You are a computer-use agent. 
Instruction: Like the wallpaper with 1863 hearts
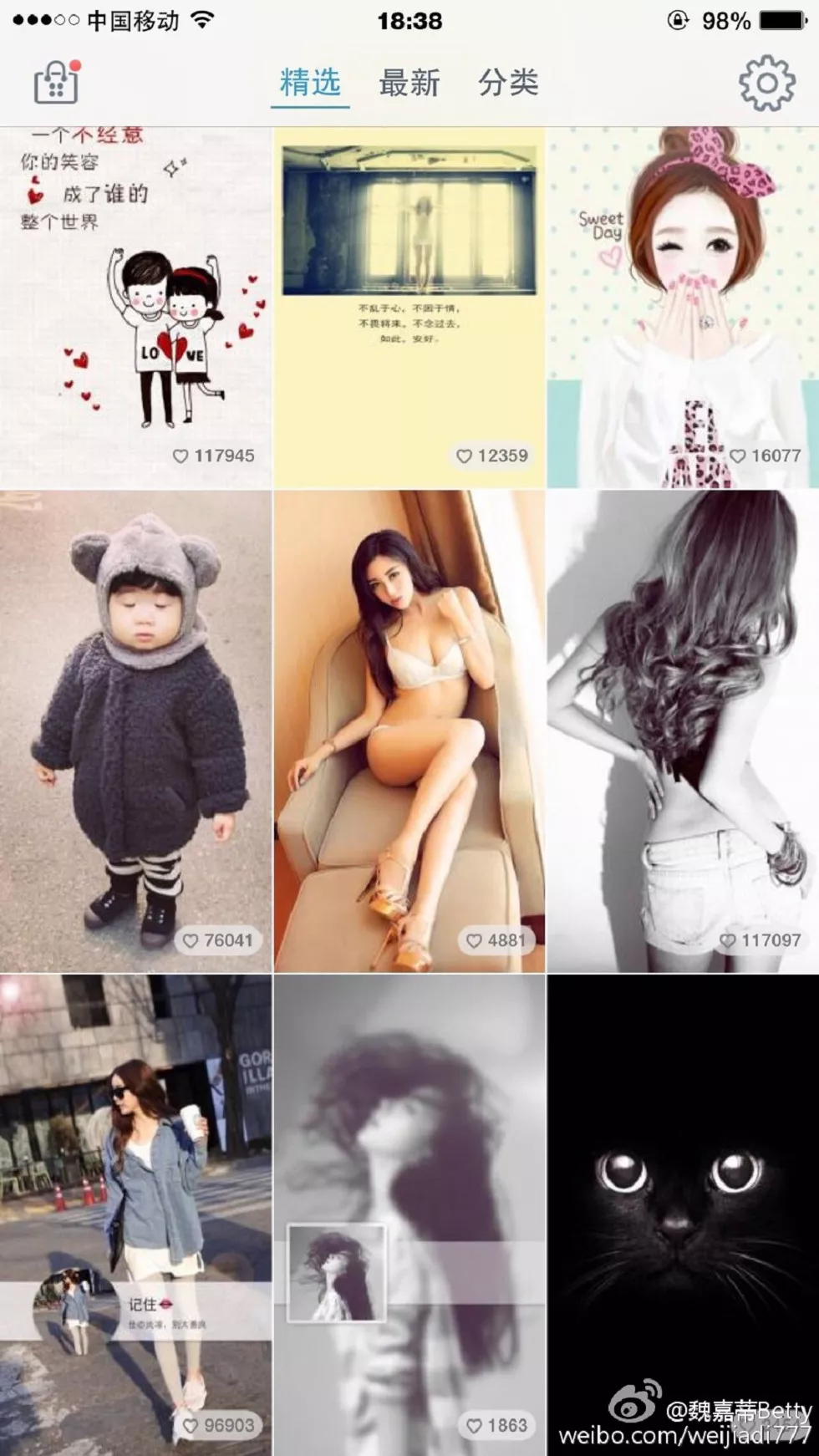coord(475,1426)
